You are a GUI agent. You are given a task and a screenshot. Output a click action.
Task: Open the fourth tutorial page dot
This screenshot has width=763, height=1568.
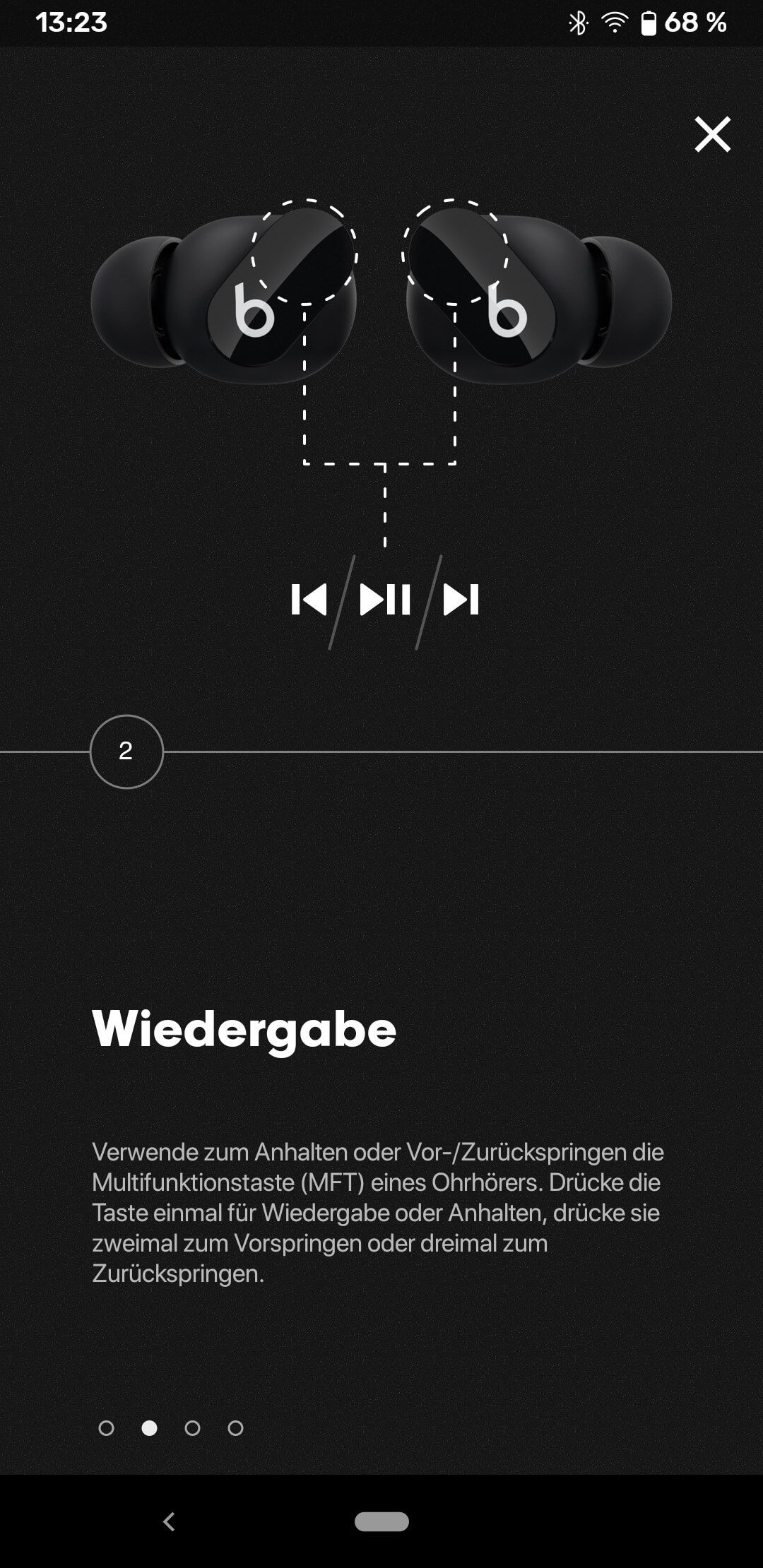(235, 1428)
